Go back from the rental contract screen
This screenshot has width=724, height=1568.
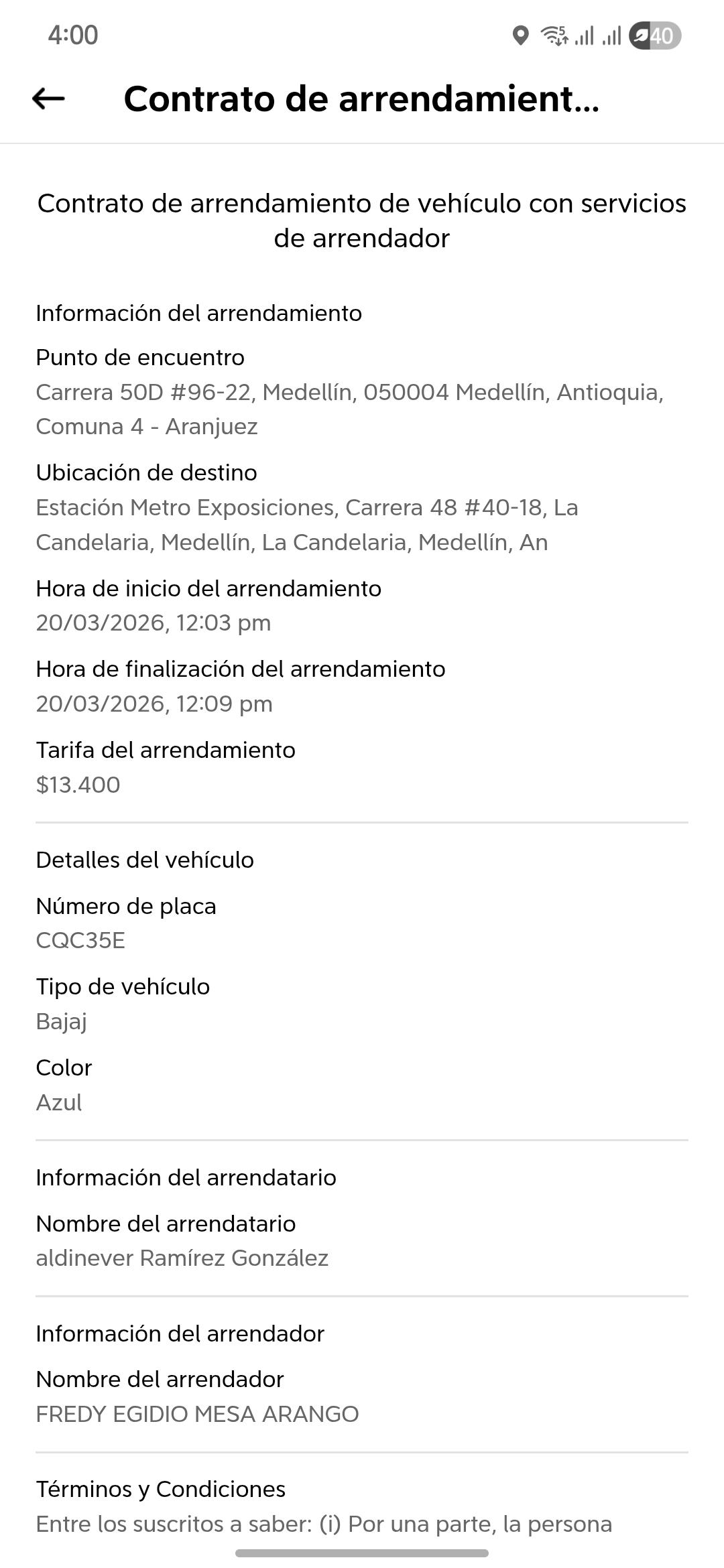click(48, 99)
